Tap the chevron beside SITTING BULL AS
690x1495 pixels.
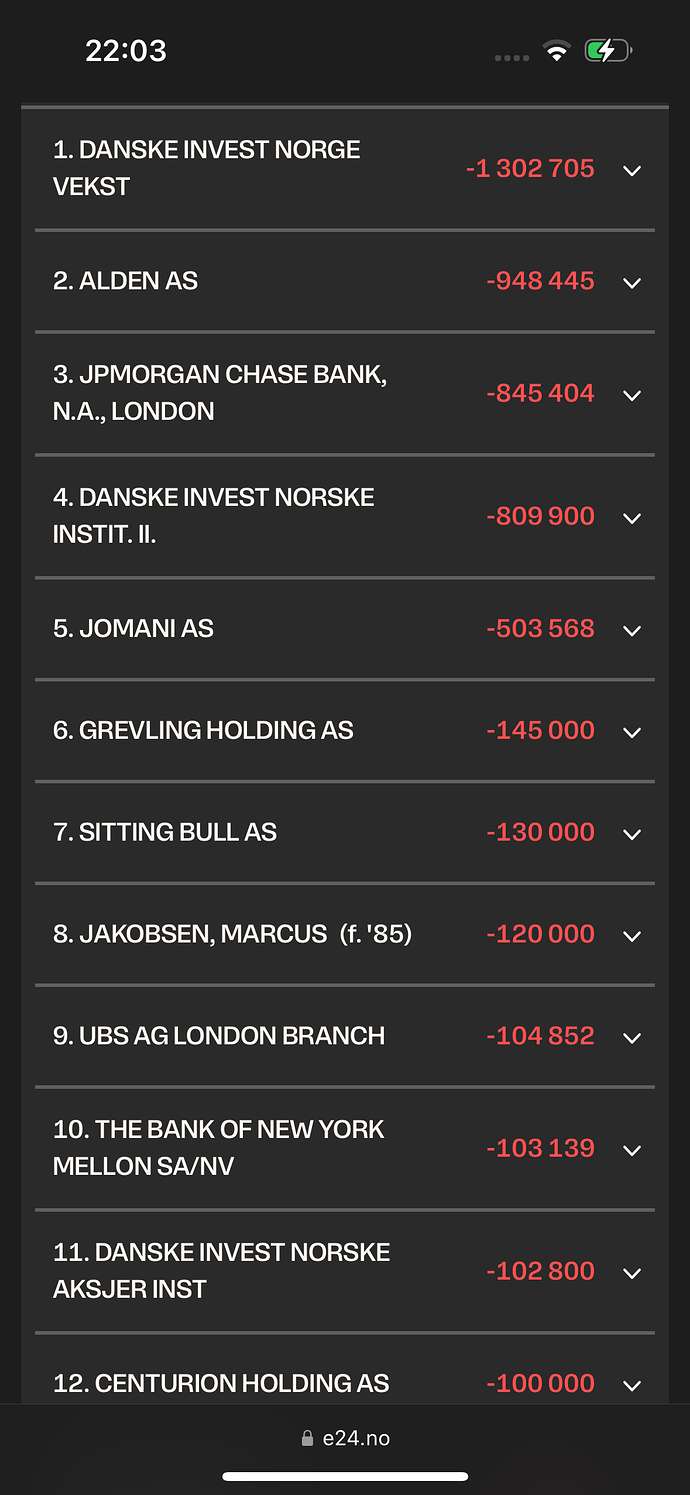click(x=631, y=834)
